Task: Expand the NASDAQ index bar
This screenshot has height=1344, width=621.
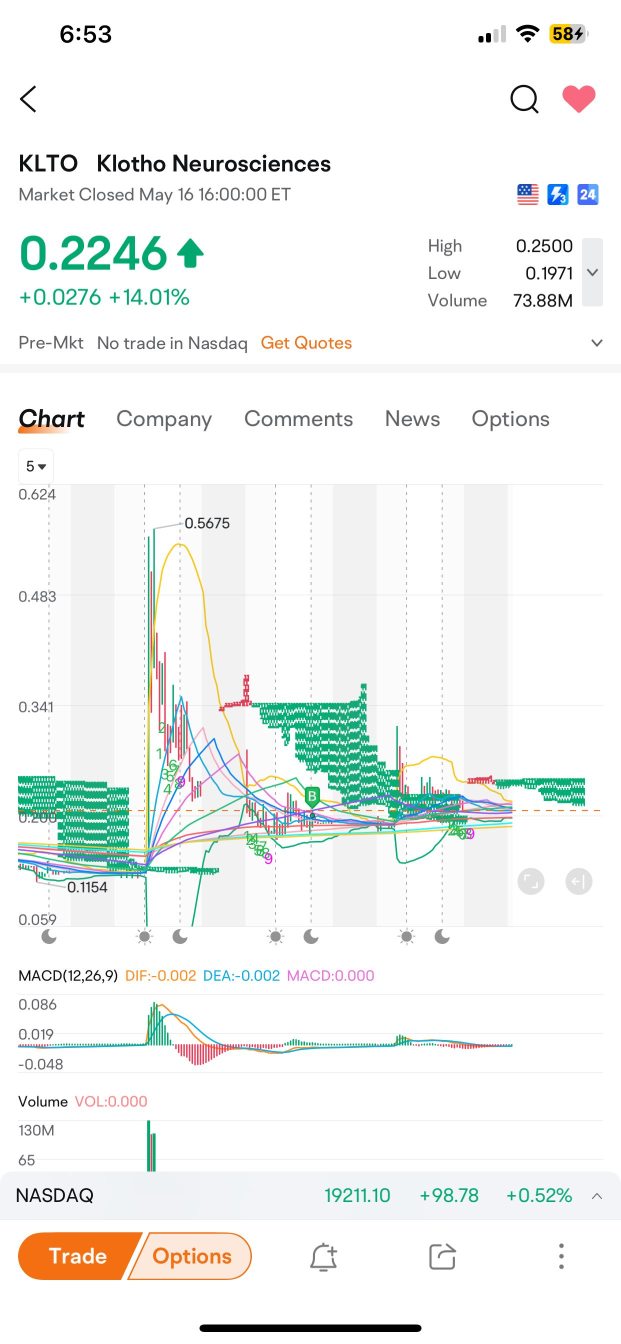Action: [597, 1196]
